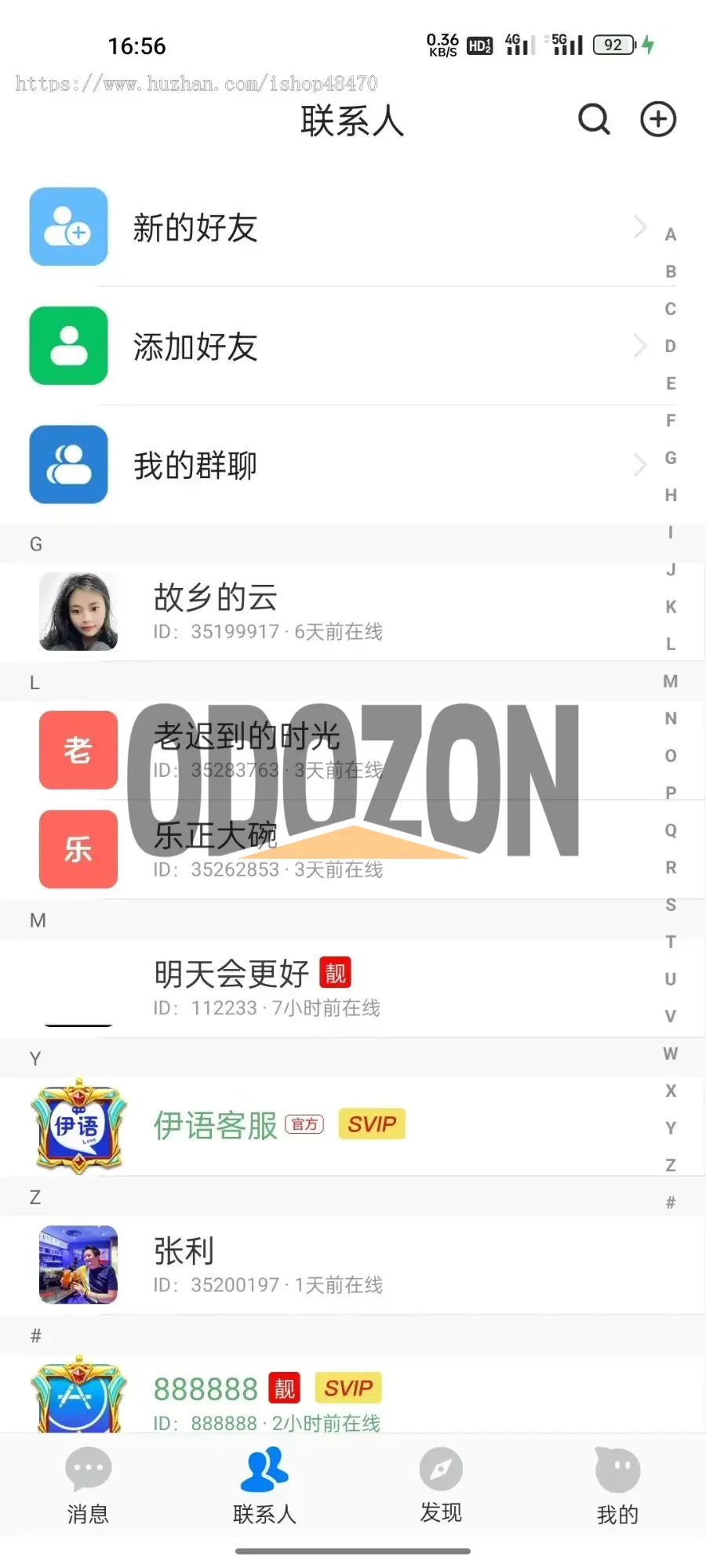Select the 联系人 tab

(264, 1486)
